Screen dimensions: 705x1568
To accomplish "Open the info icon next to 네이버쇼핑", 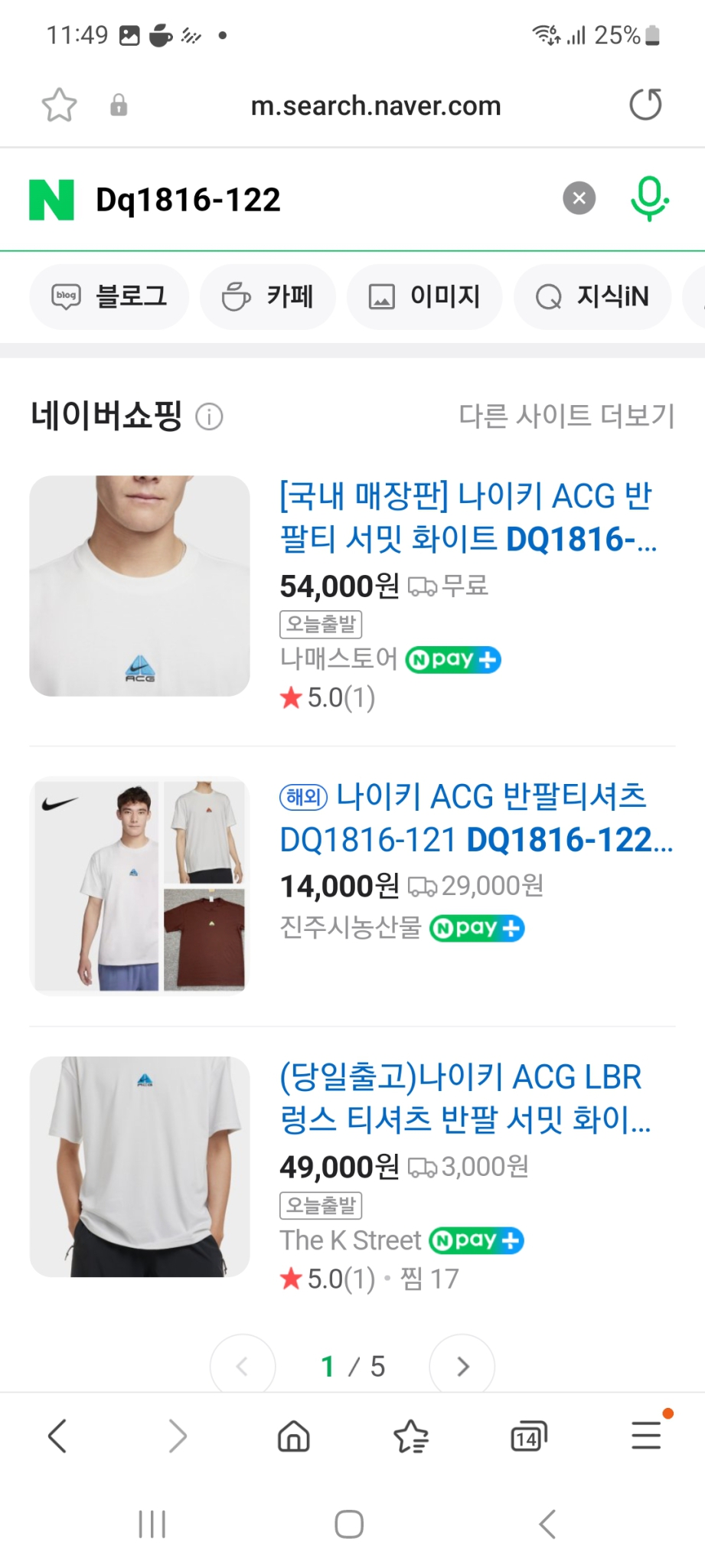I will tap(210, 416).
